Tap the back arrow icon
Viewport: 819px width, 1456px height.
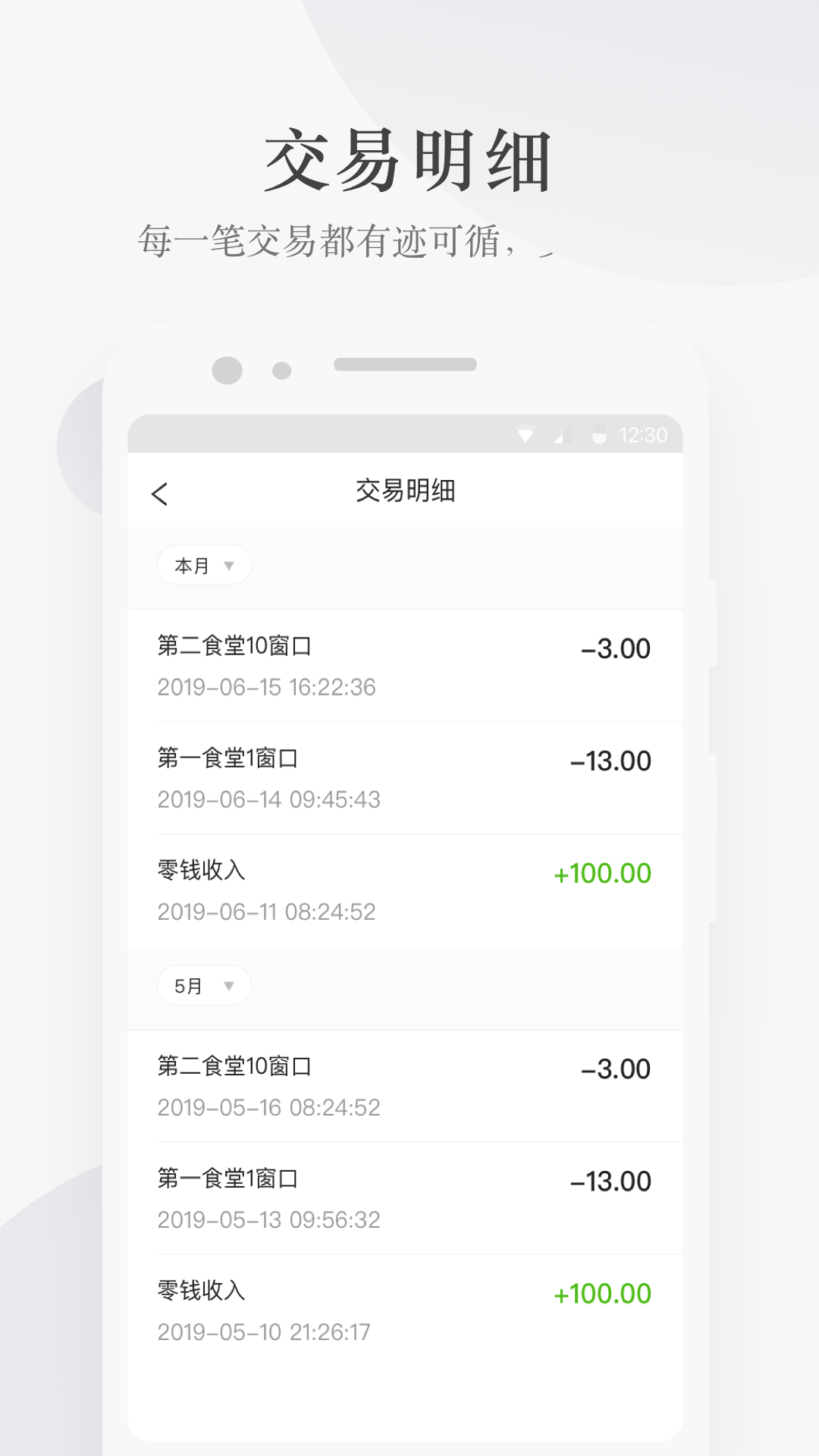tap(161, 491)
